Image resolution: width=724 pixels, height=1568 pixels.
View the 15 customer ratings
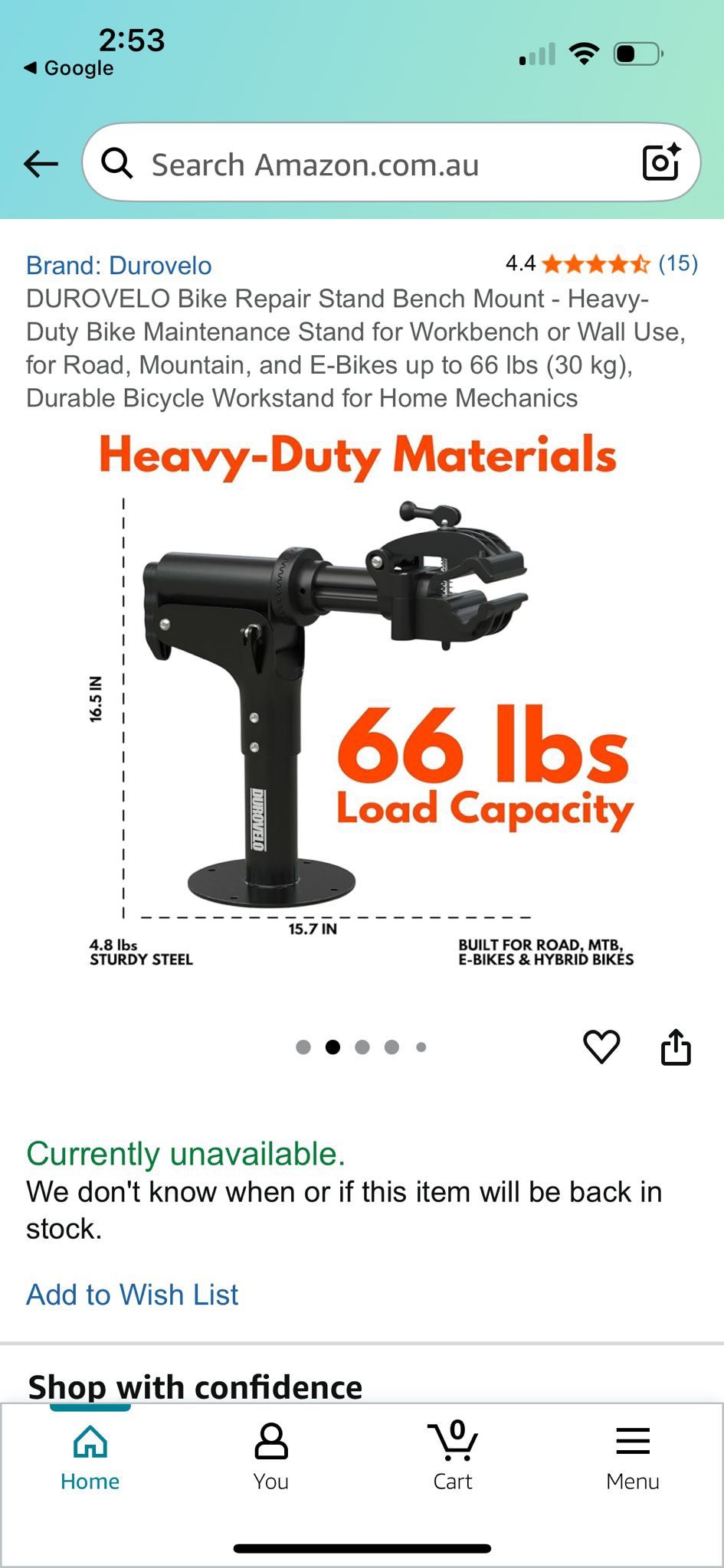point(678,263)
